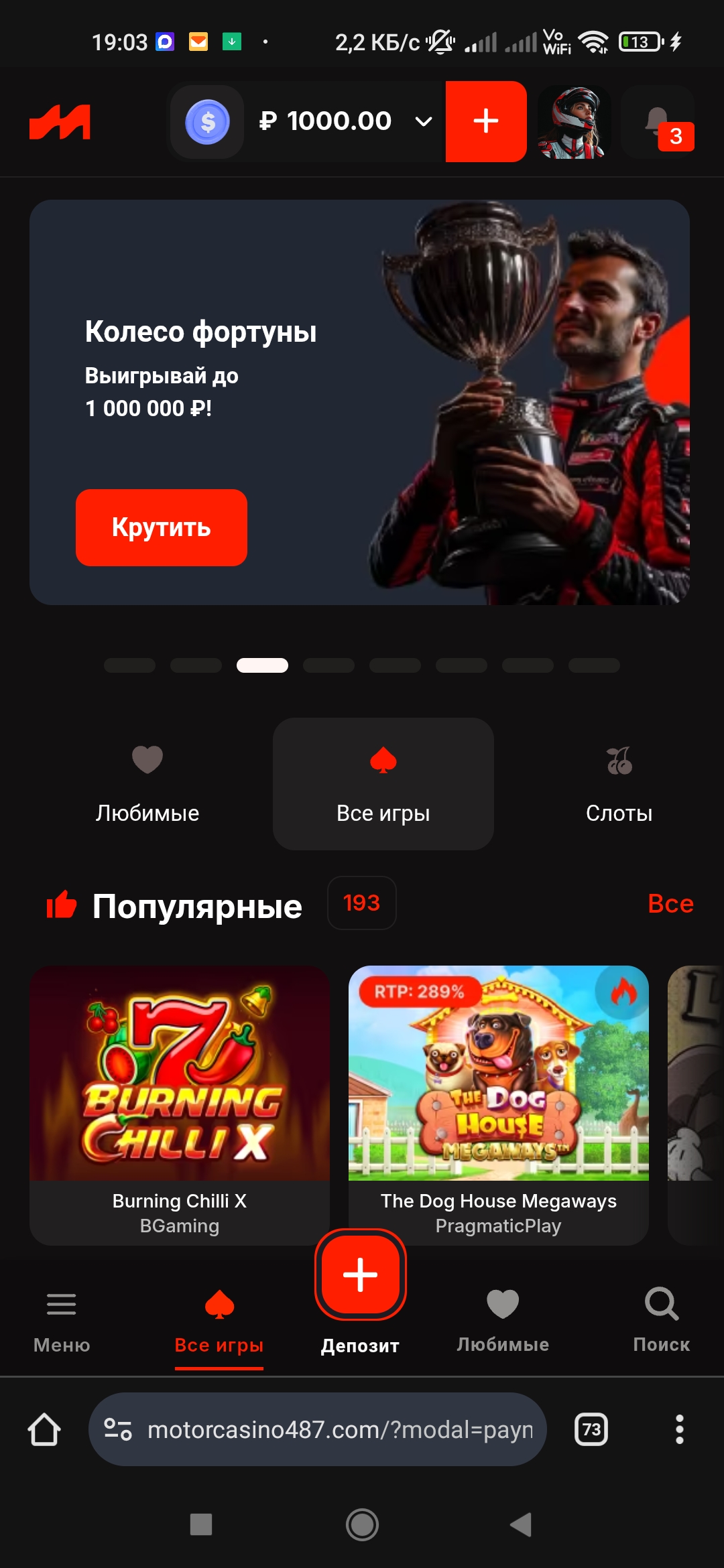Switch to the Все игры category tab

pos(383,784)
